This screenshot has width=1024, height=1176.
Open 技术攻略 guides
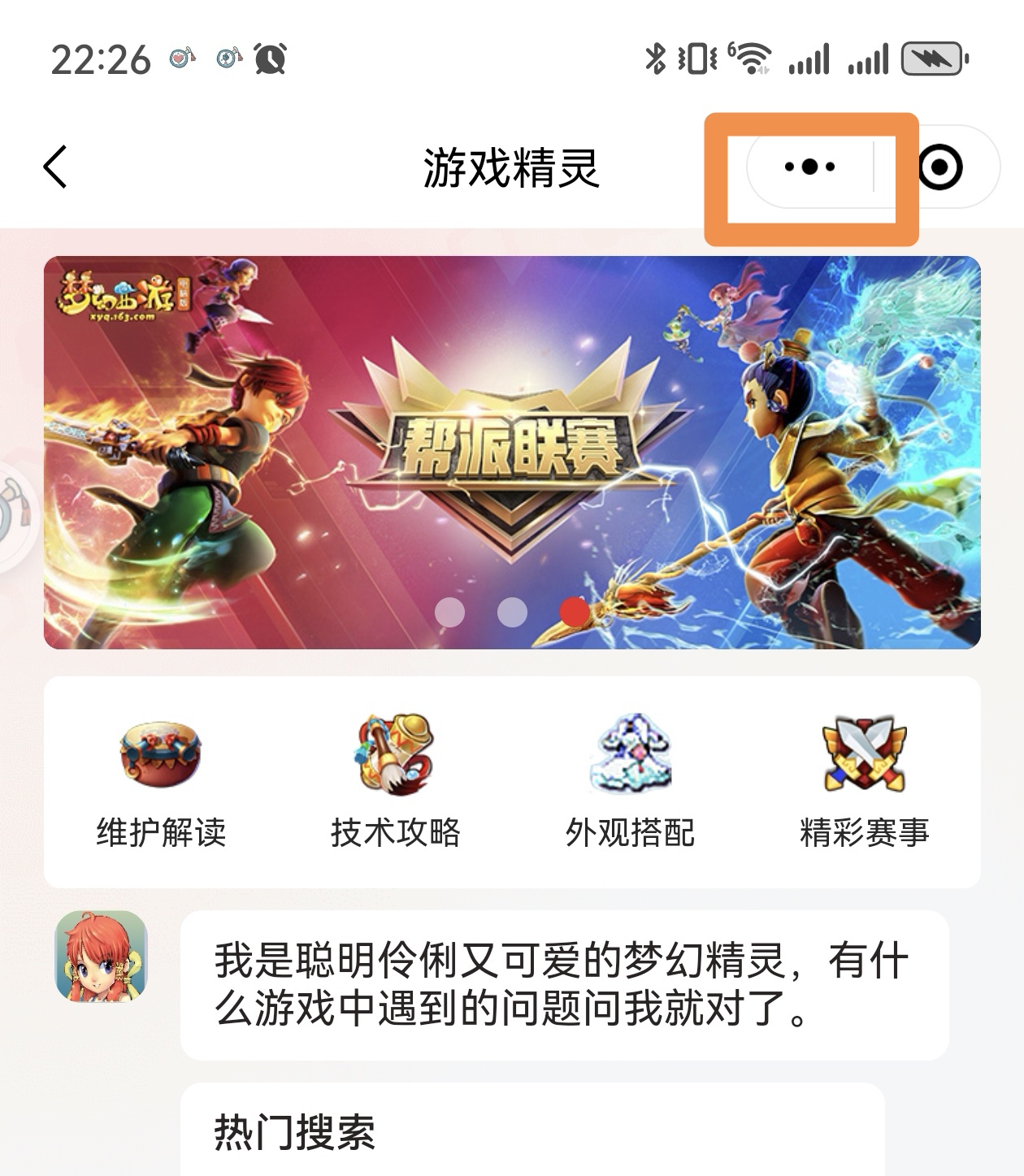click(395, 782)
